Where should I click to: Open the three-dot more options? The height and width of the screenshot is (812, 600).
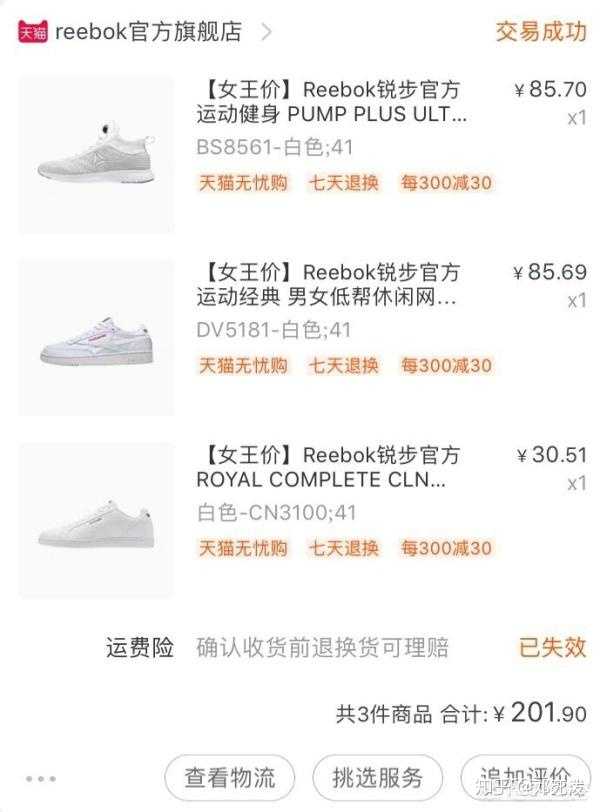pyautogui.click(x=41, y=778)
